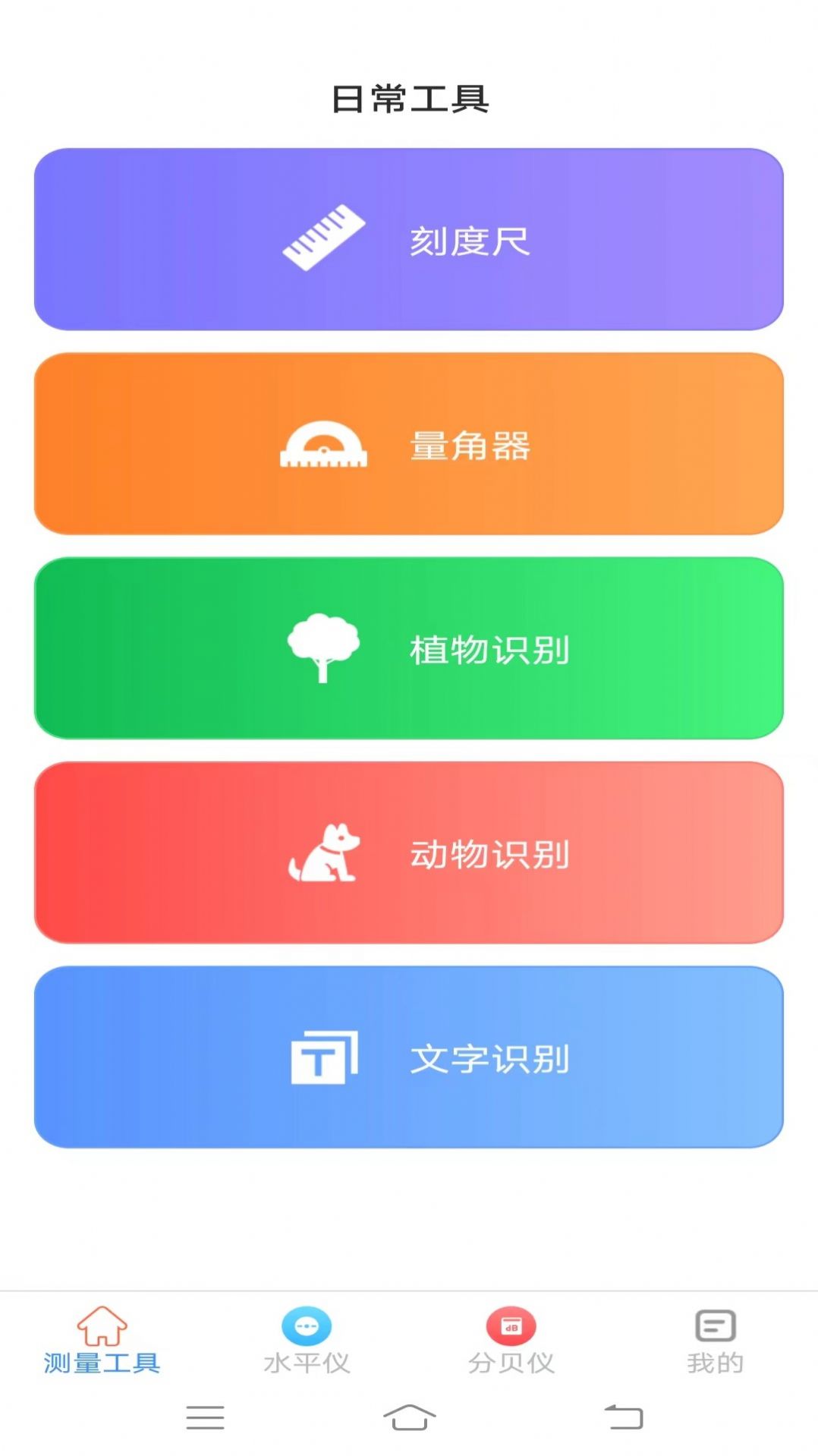Open the 我的 profile tab

716,1359
